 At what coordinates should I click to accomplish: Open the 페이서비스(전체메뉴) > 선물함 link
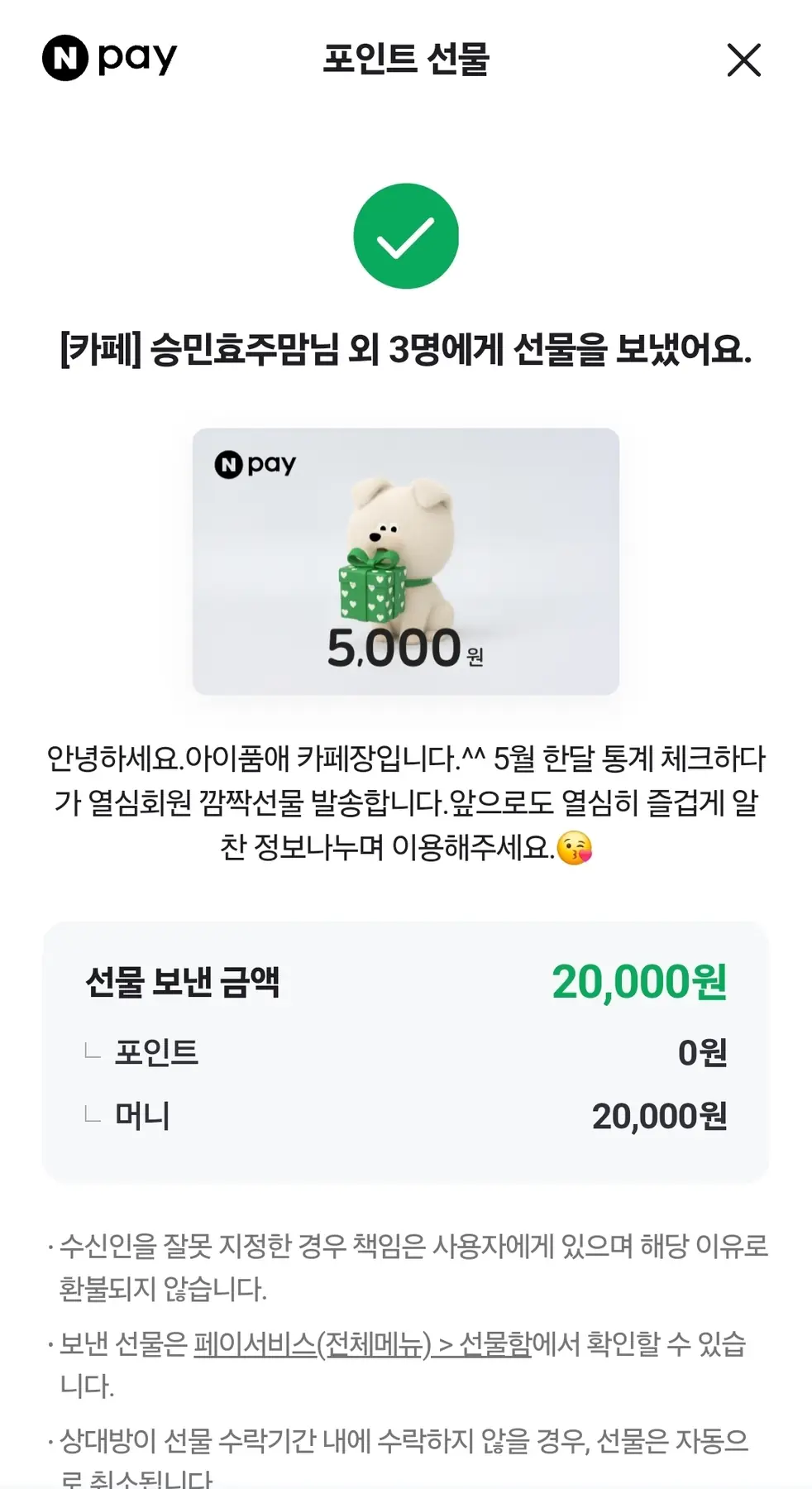[x=361, y=1344]
